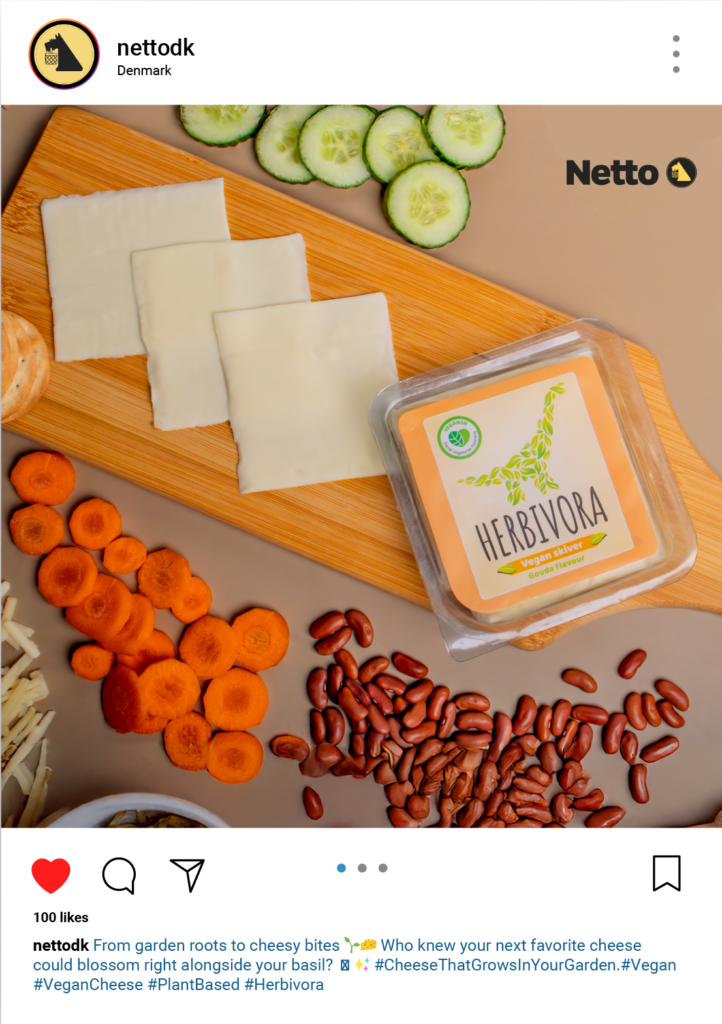Viewport: 722px width, 1024px height.
Task: Open the #CheeseThatGrowsInYourGarden hashtag
Action: pos(495,965)
